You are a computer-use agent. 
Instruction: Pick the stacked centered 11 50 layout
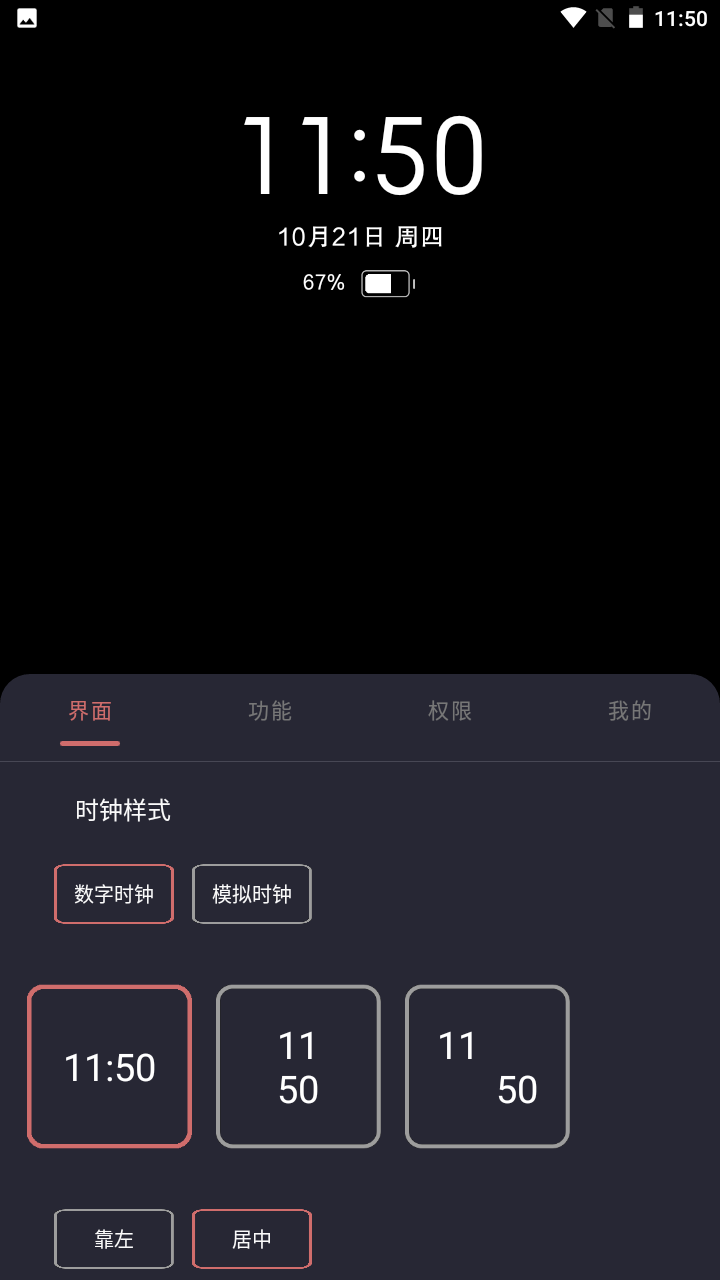(298, 1066)
